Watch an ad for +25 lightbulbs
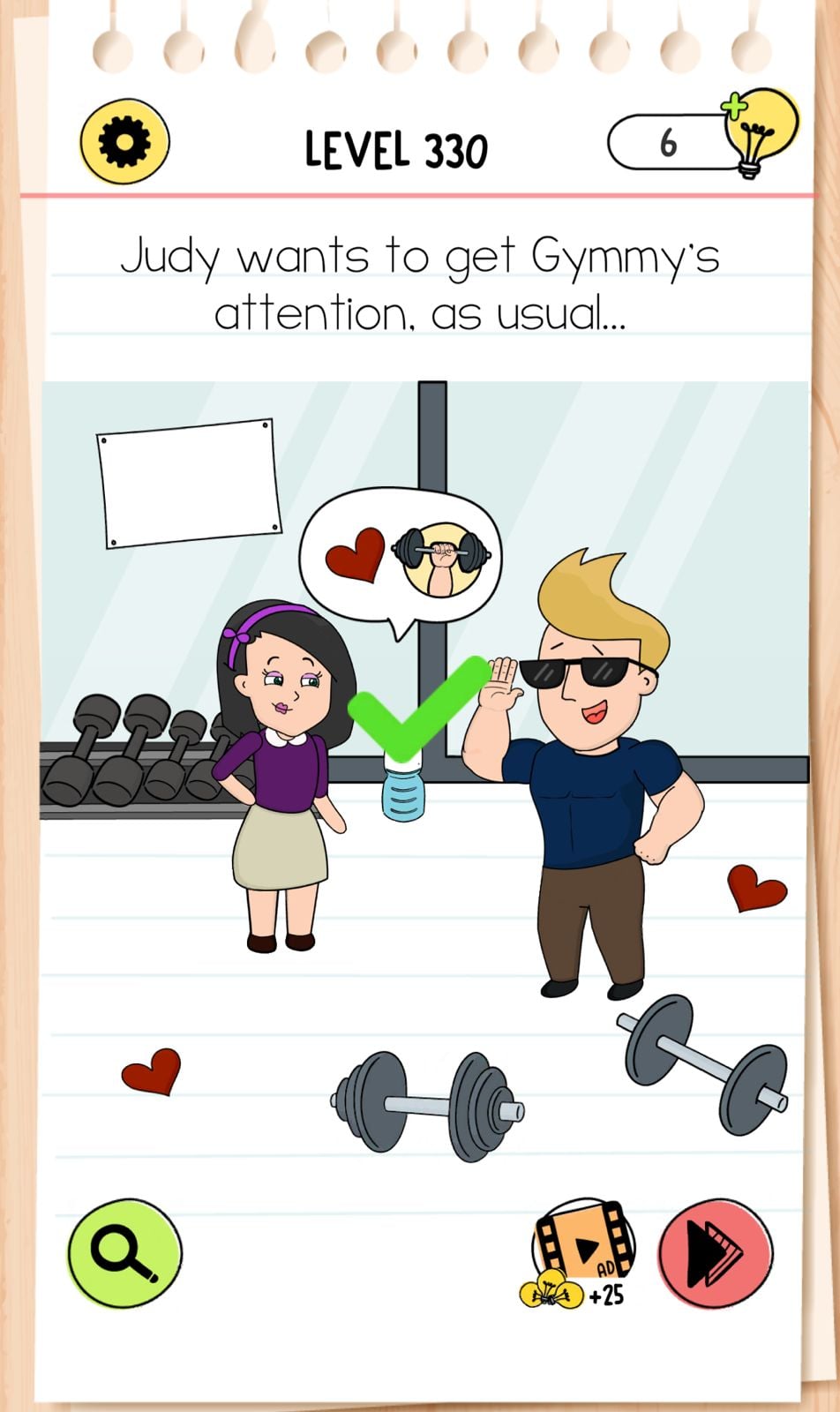Image resolution: width=840 pixels, height=1412 pixels. pos(582,1250)
